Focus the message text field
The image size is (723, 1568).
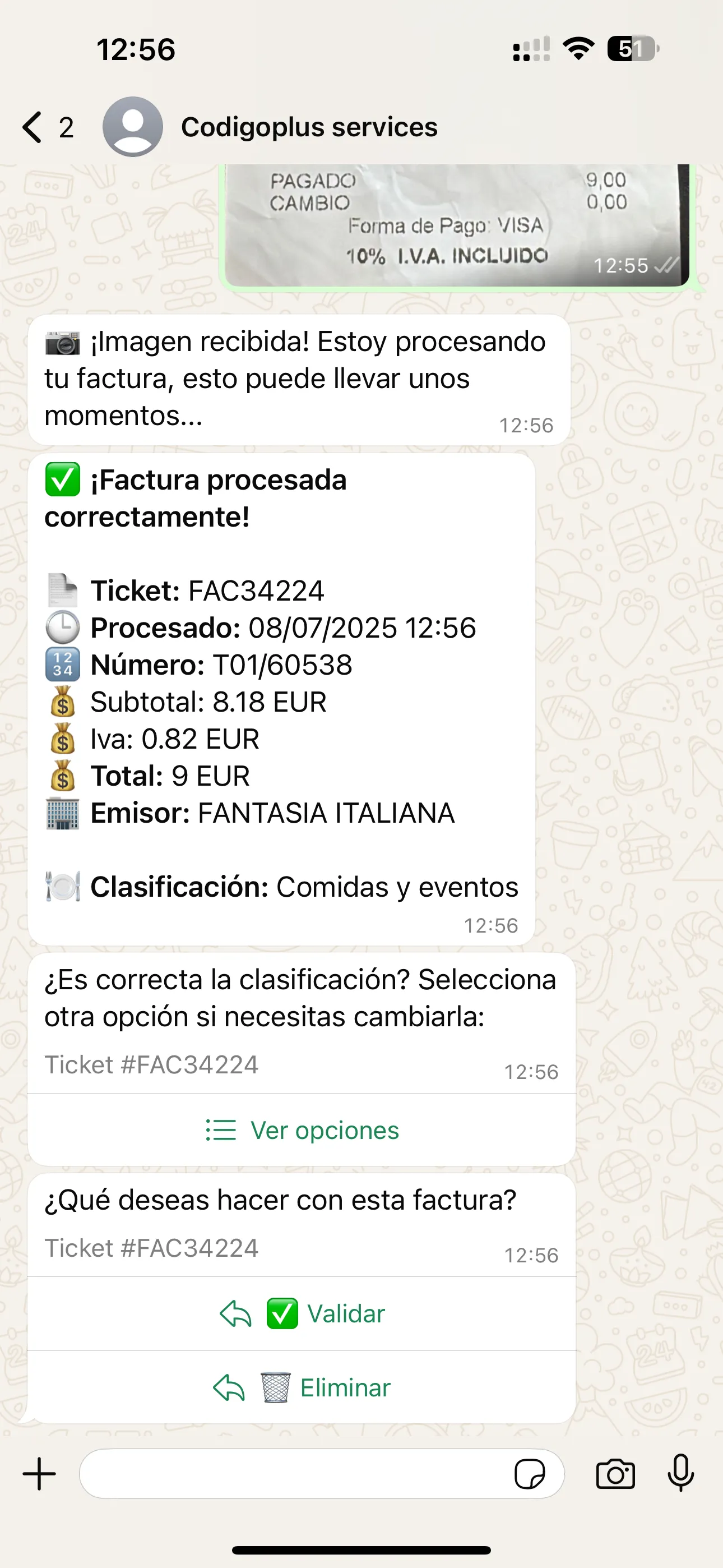pos(292,1474)
